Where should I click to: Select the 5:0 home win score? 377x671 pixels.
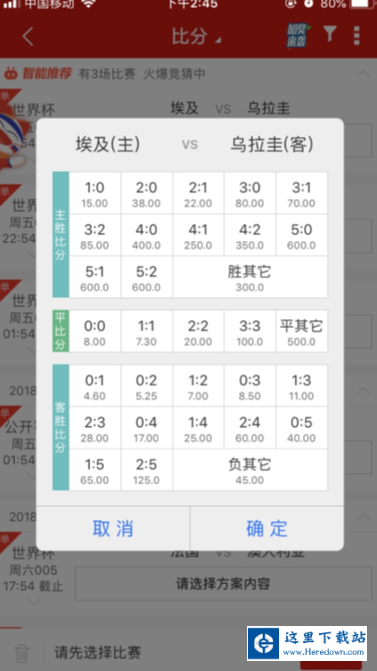point(302,235)
